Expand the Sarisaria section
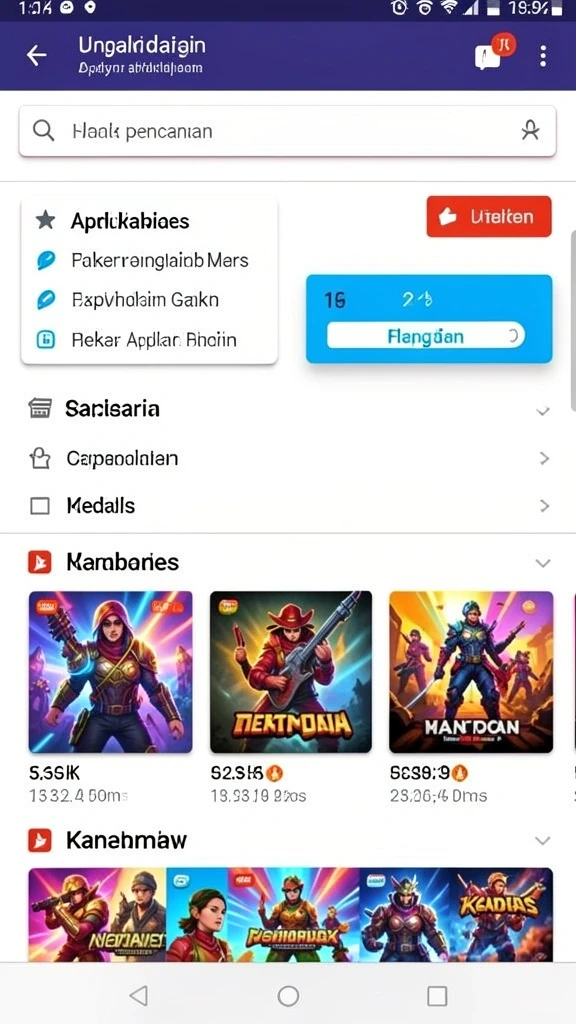576x1024 pixels. tap(287, 409)
